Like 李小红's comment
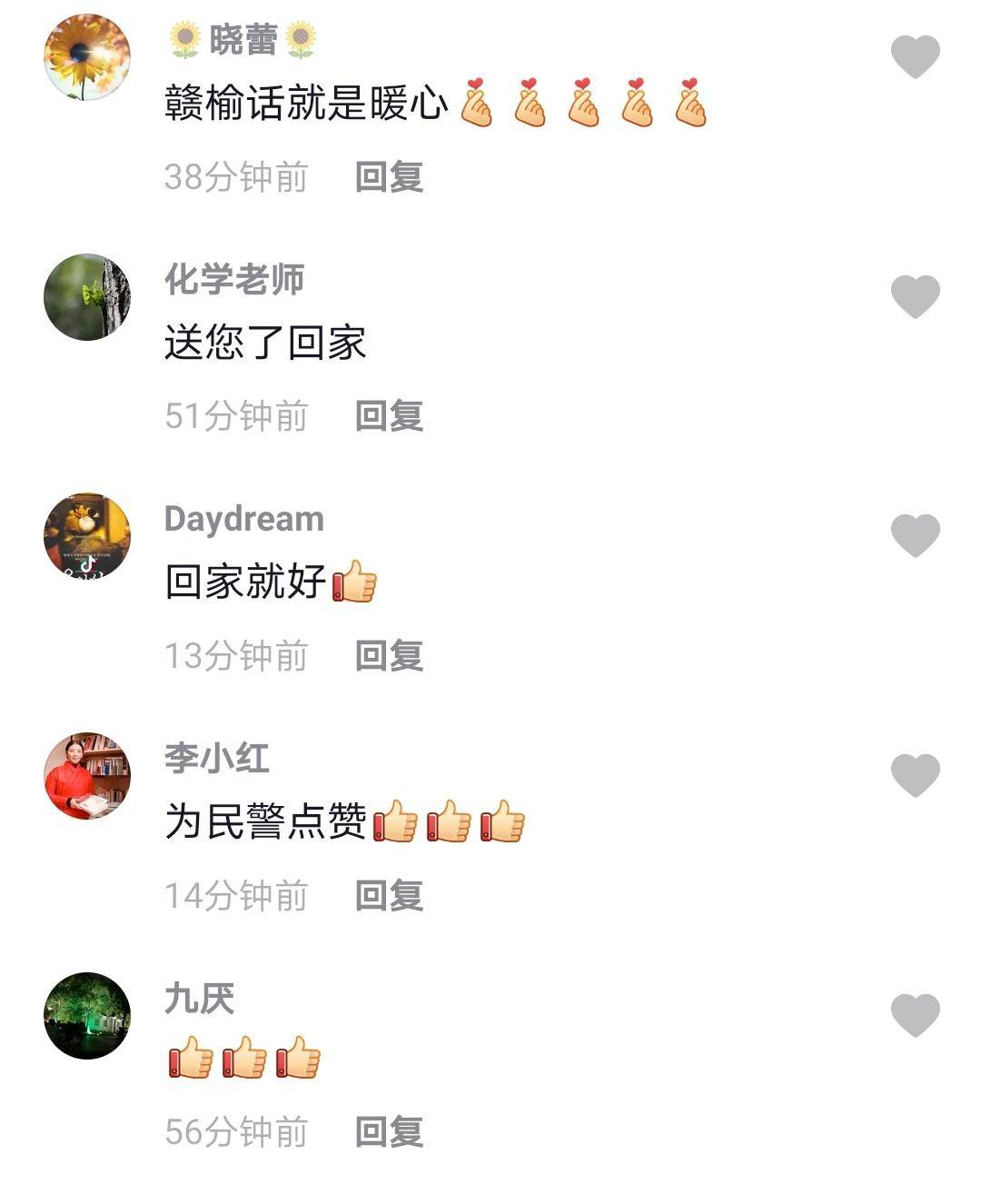This screenshot has height=1204, width=981. [x=915, y=775]
